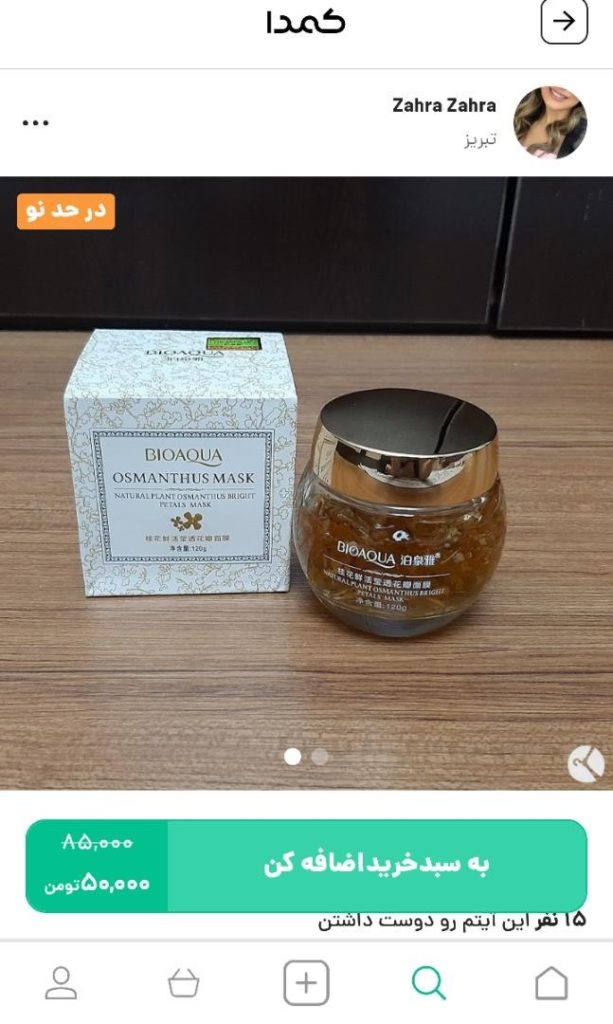Viewport: 613px width, 1024px height.
Task: Go to the home tab
Action: tap(551, 983)
